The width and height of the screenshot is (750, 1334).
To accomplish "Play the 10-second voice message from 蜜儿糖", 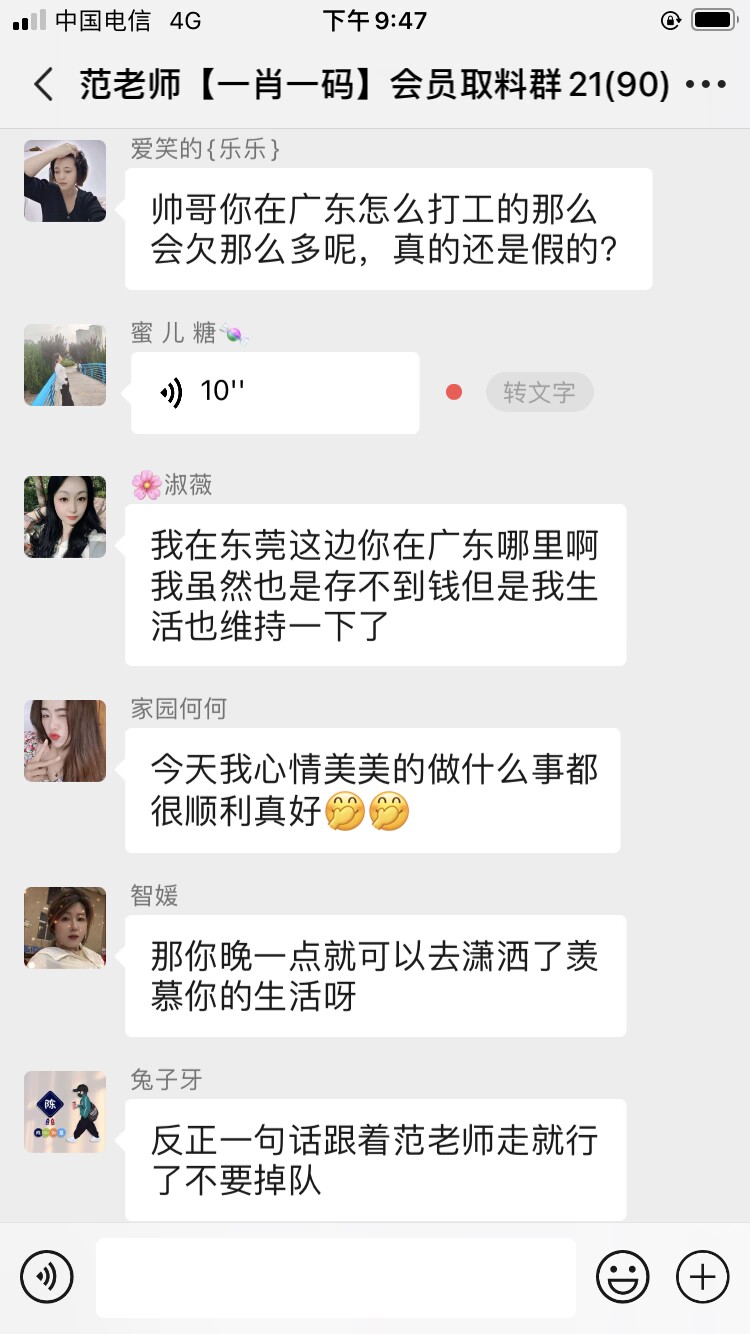I will point(274,392).
